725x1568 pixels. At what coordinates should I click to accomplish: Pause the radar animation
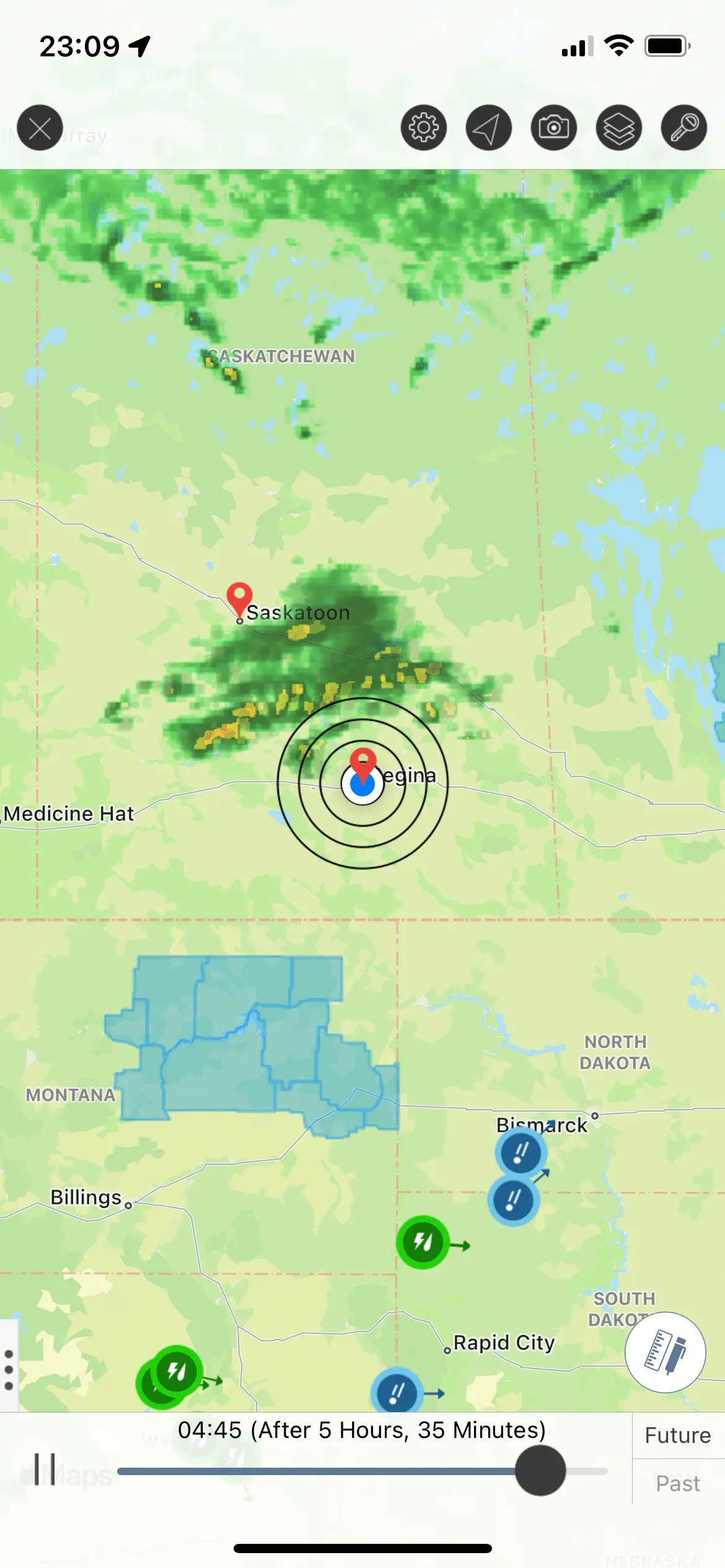tap(45, 1470)
